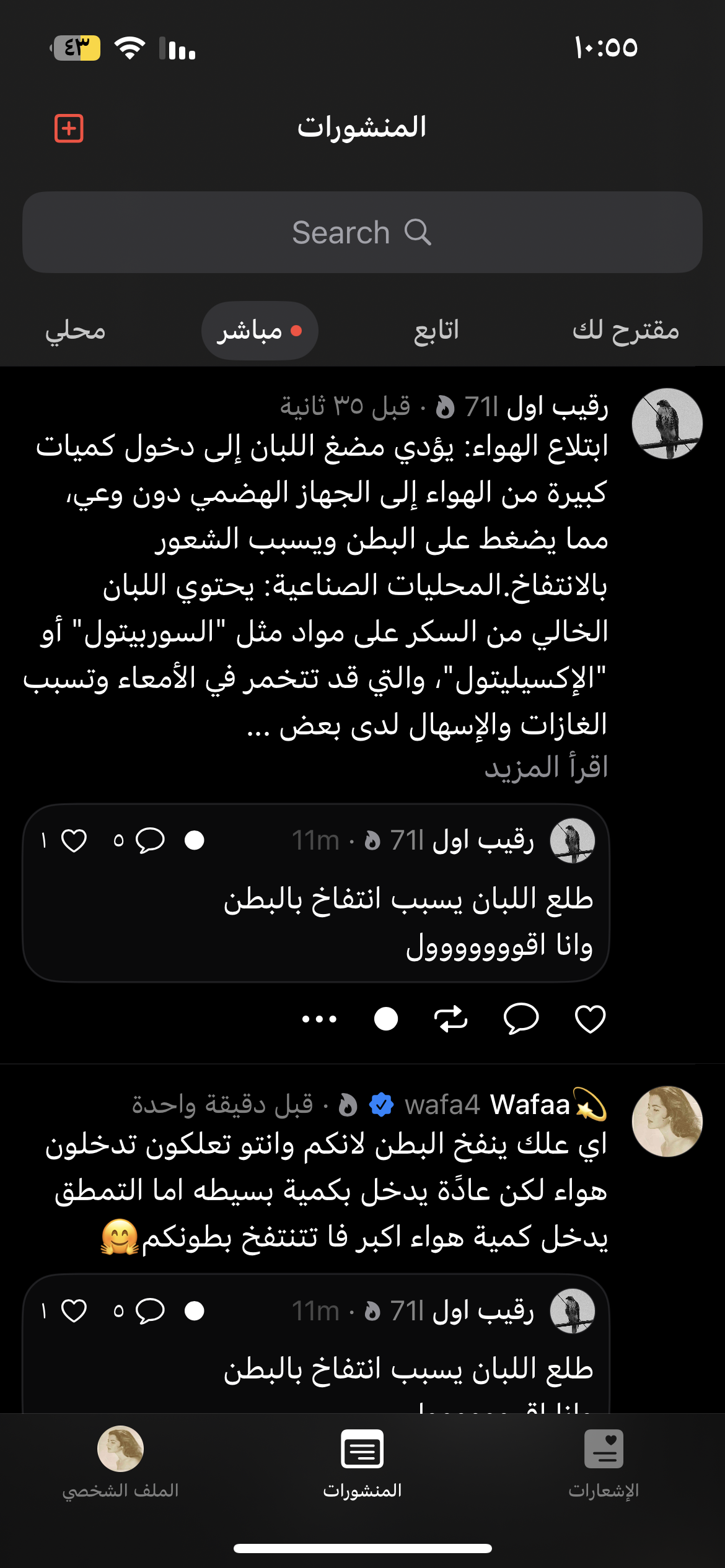Open رقيب اول's profile picture on the first post
Screen dimensions: 725x1568
coord(667,424)
